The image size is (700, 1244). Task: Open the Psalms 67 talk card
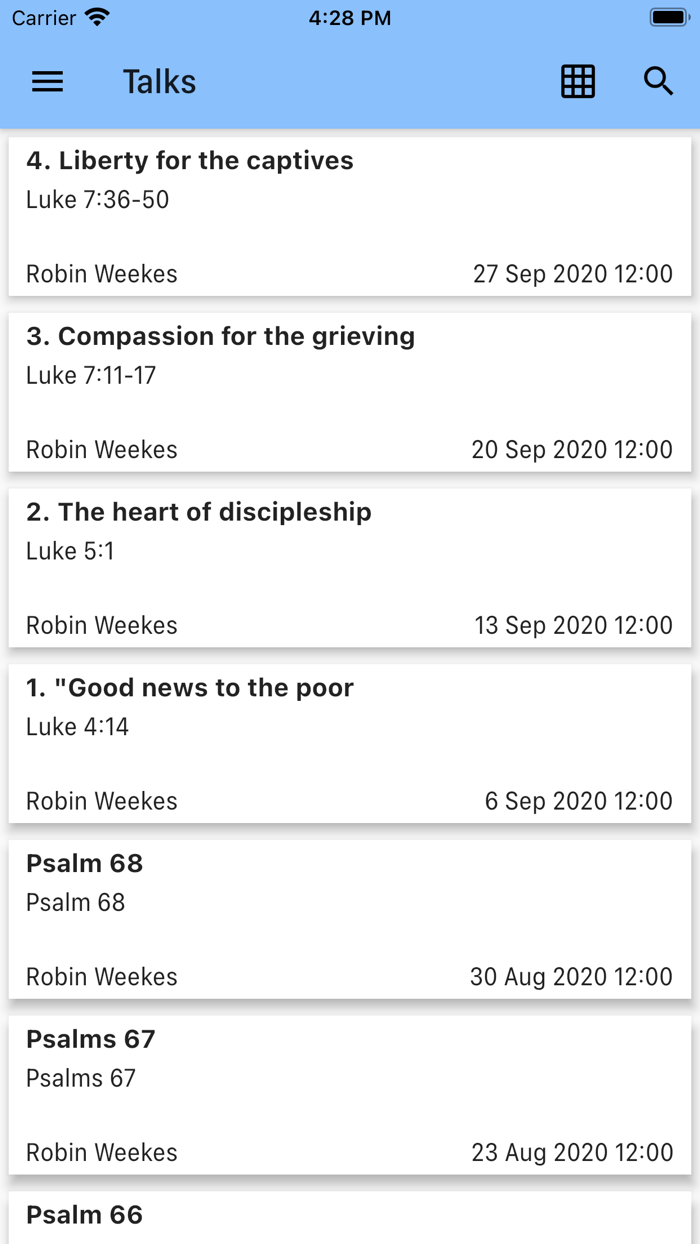(350, 1096)
